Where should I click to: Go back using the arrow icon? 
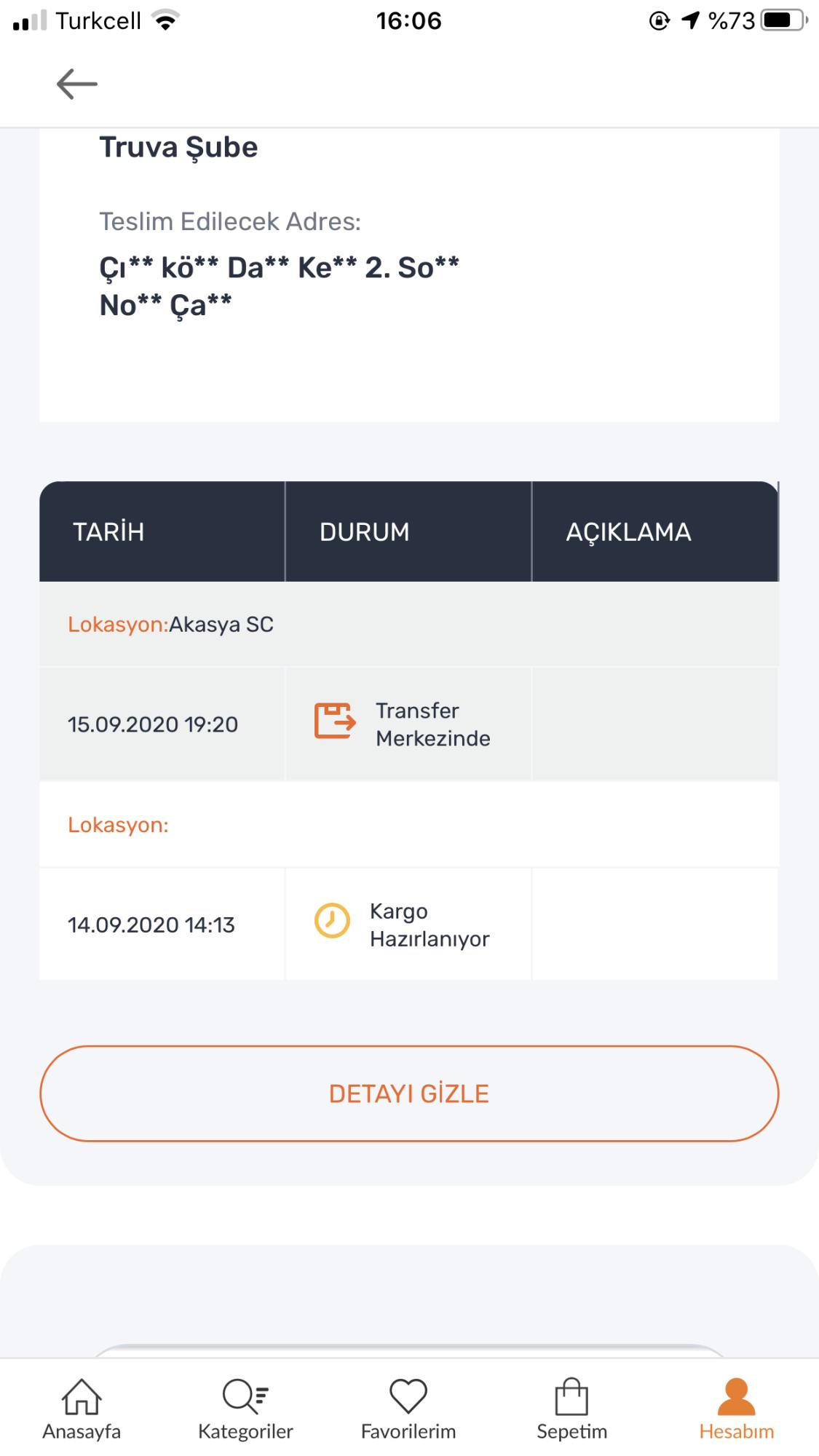point(76,84)
